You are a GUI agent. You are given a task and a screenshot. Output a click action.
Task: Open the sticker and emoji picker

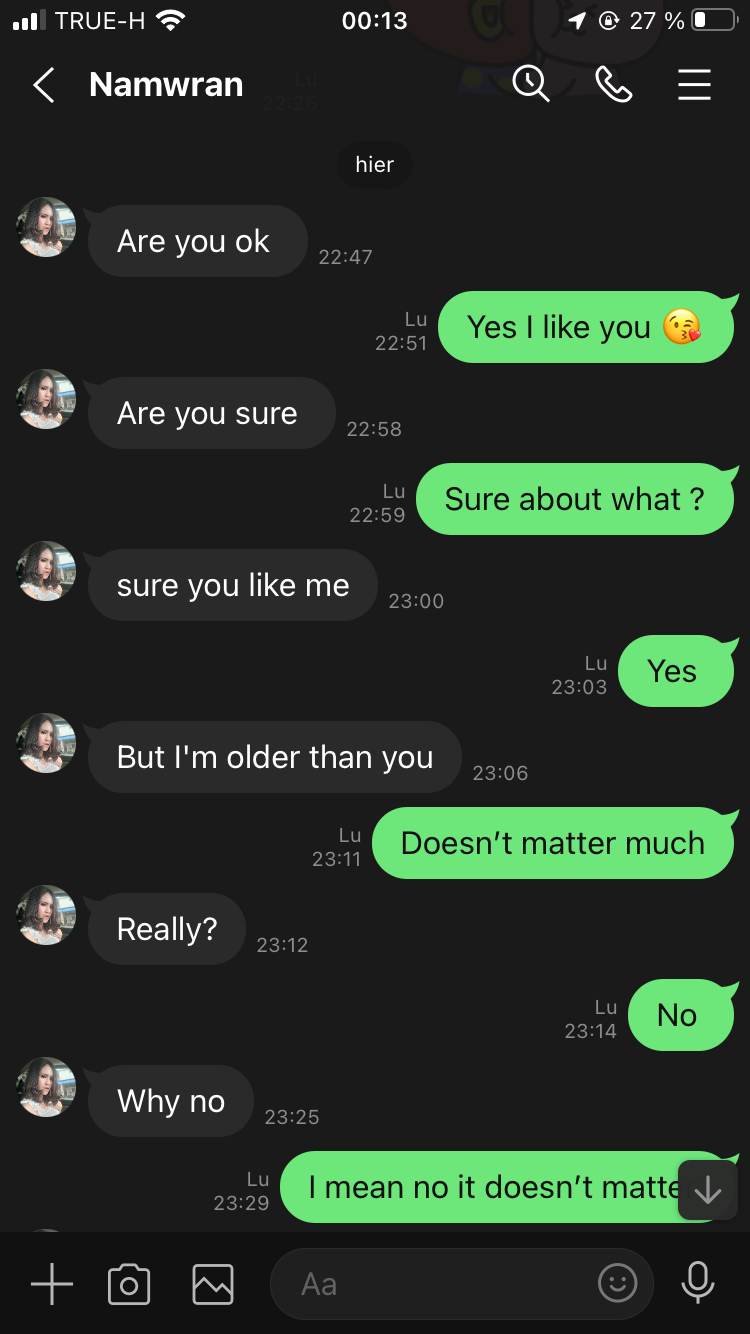[617, 1283]
